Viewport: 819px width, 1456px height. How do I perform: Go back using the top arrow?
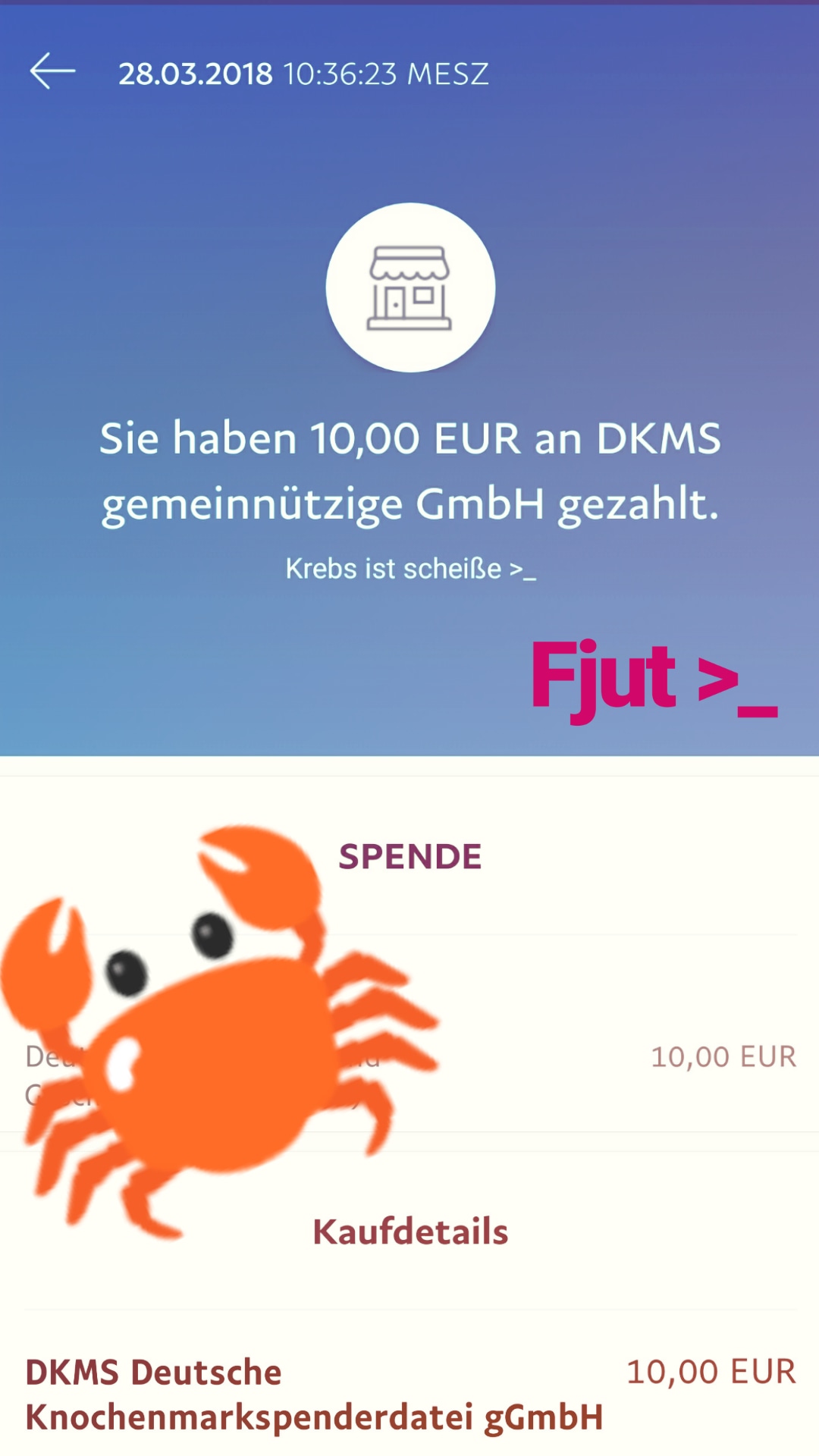(52, 71)
